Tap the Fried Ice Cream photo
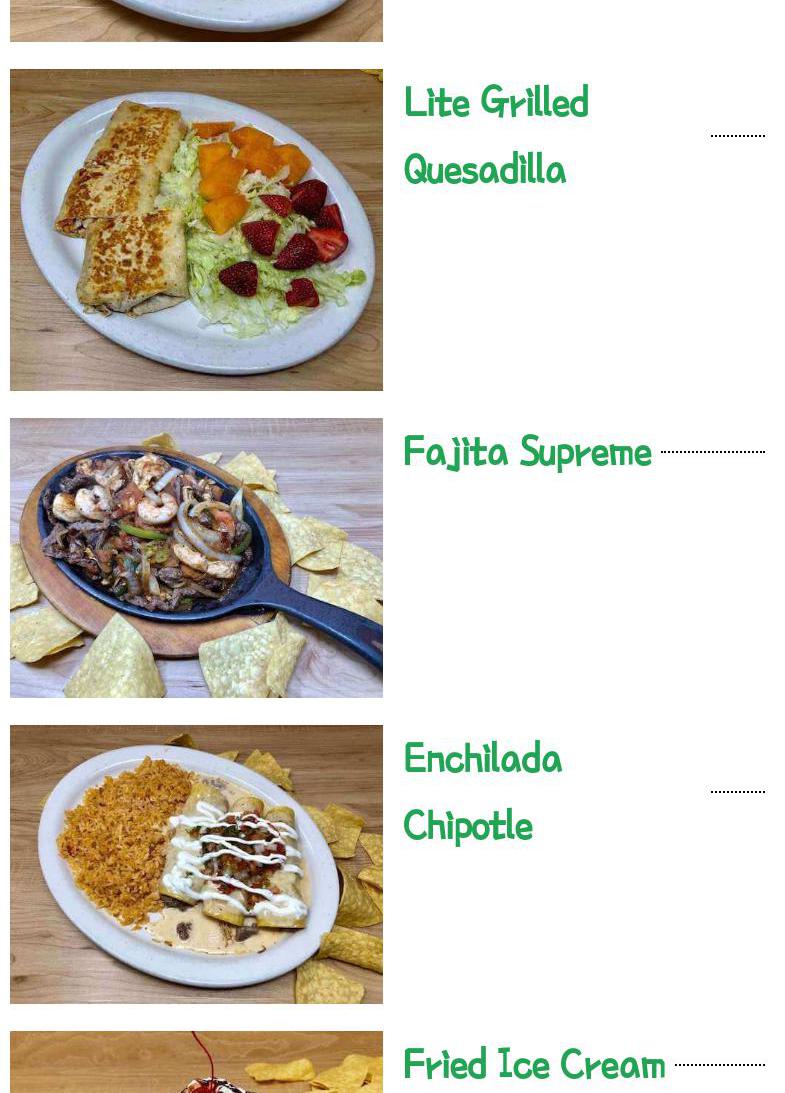Viewport: 785px width, 1093px height. click(x=196, y=1063)
